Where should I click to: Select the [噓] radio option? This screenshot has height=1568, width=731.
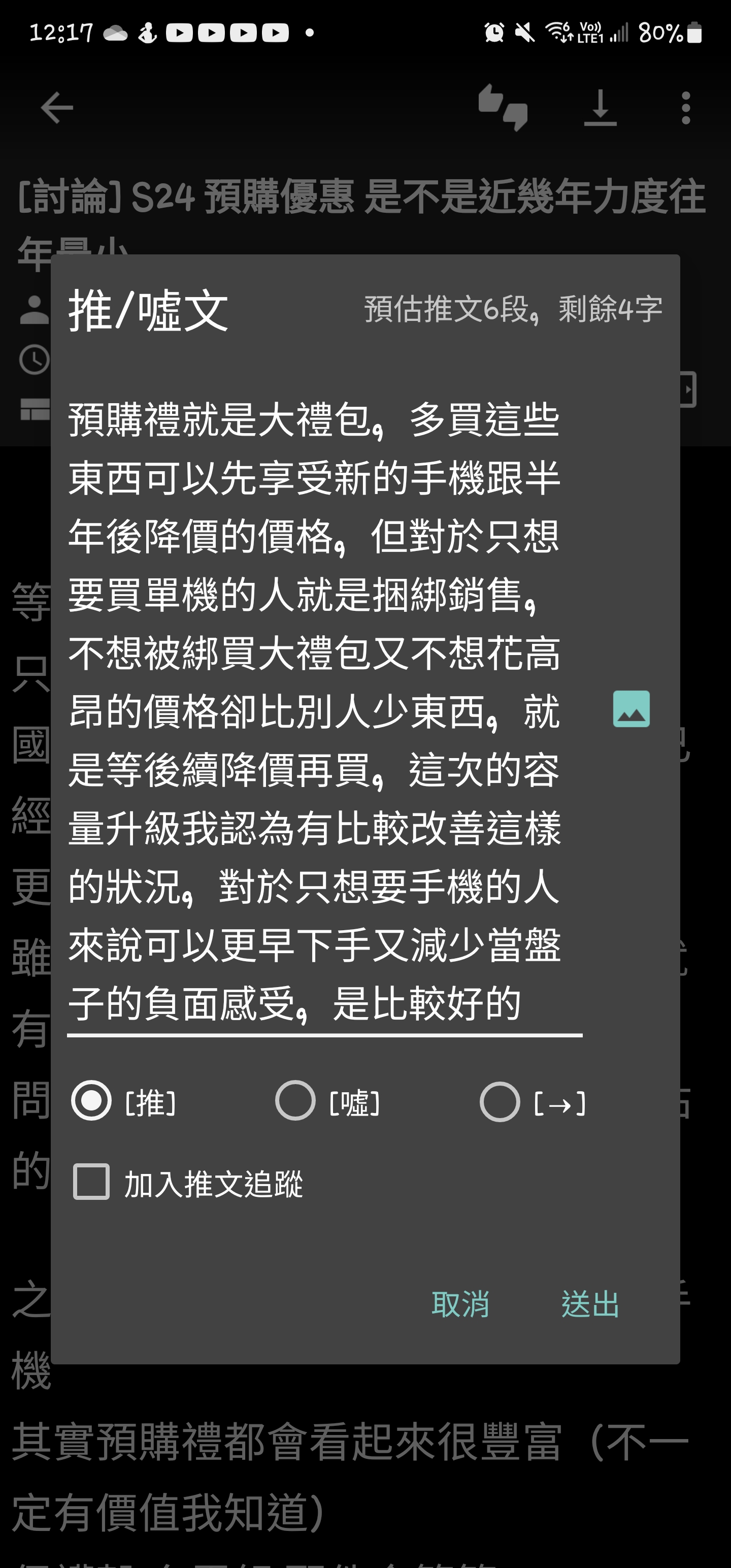tap(296, 1100)
